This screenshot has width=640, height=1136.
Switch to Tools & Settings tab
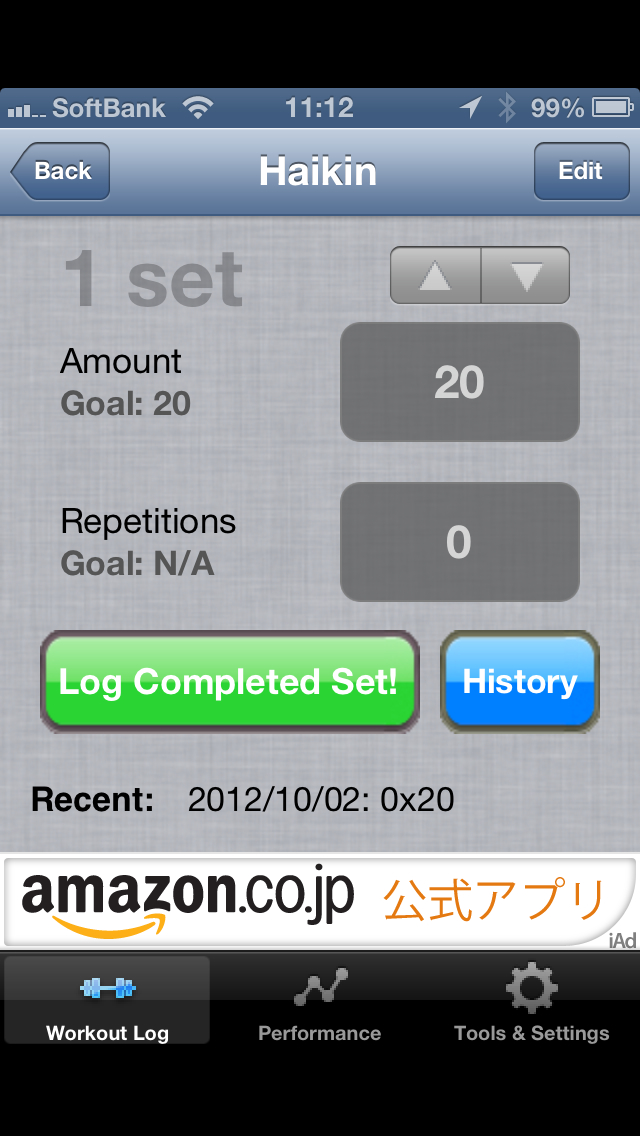pos(531,1000)
